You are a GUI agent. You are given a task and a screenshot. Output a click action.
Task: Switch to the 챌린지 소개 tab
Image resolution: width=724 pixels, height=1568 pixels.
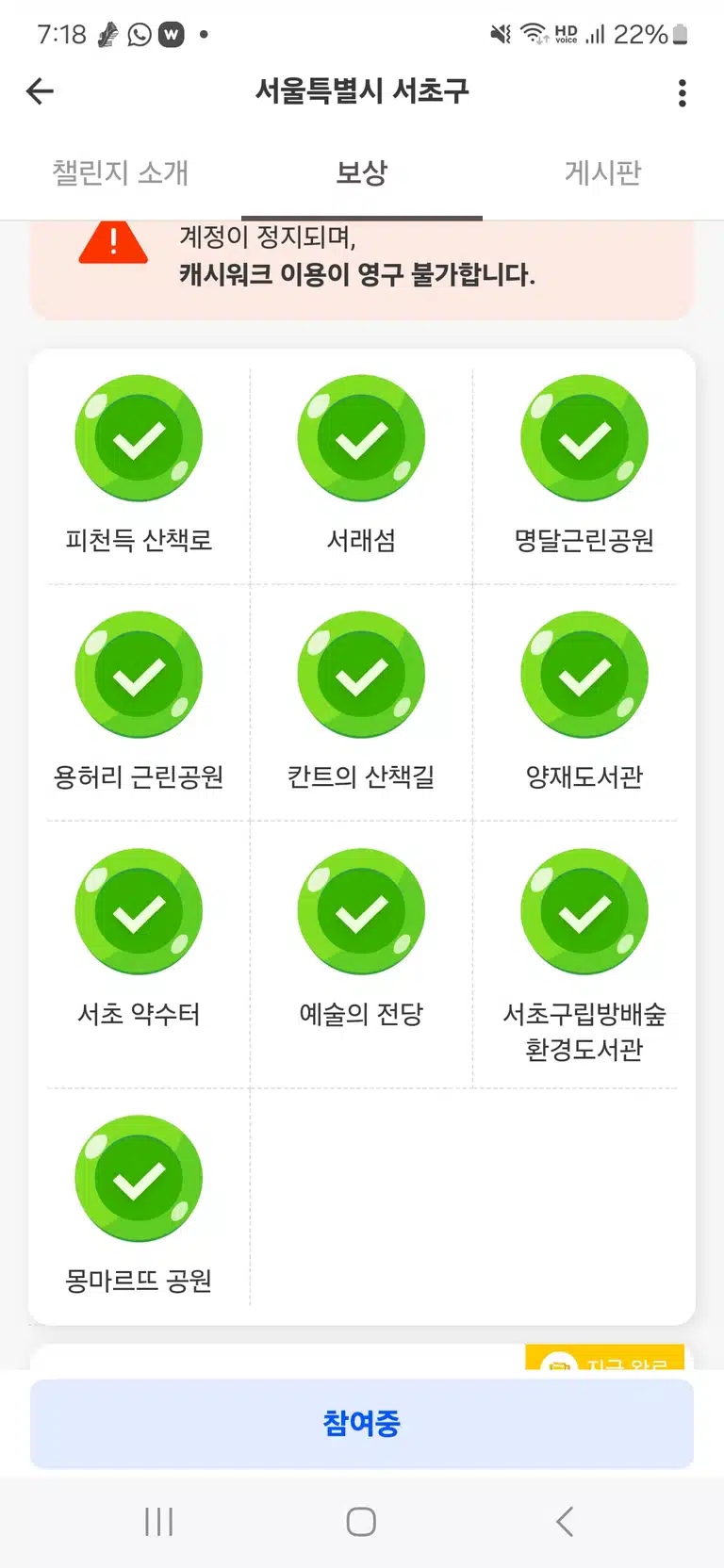click(121, 172)
